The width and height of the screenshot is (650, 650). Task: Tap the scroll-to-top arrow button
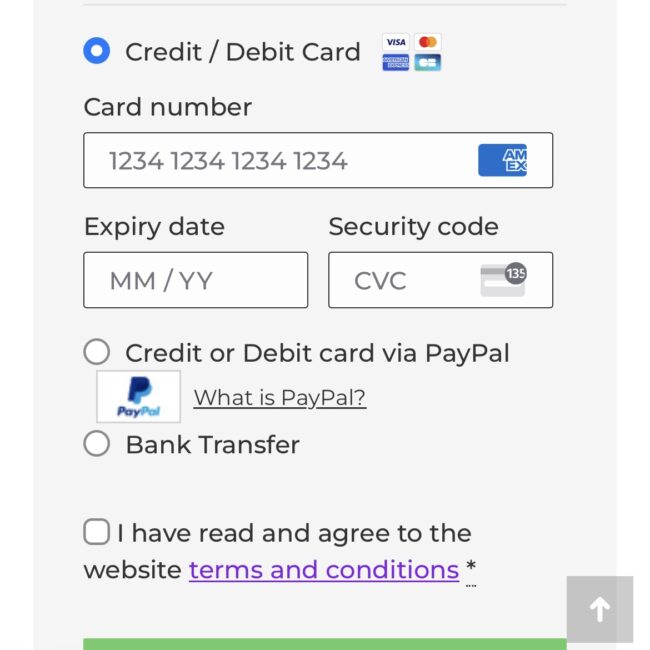599,609
